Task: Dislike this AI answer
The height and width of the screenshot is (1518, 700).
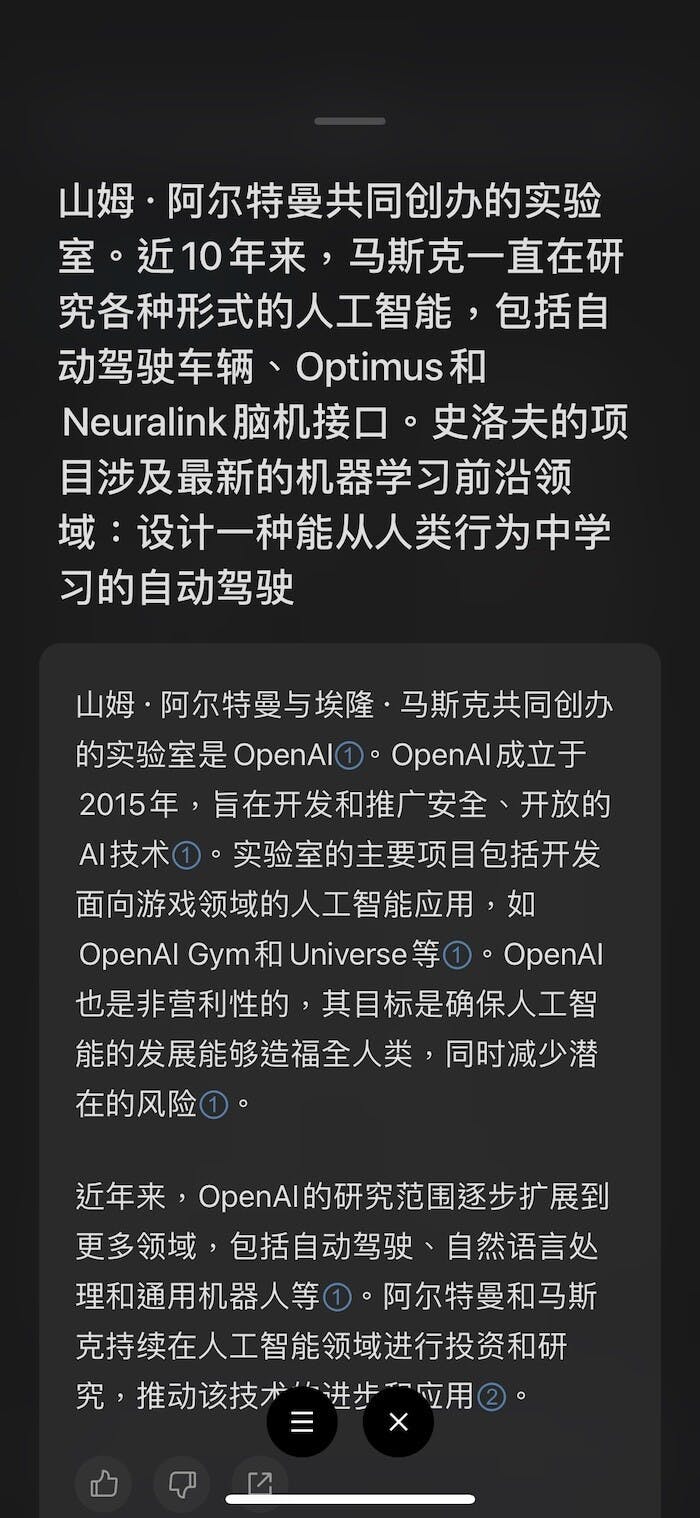Action: [182, 1484]
